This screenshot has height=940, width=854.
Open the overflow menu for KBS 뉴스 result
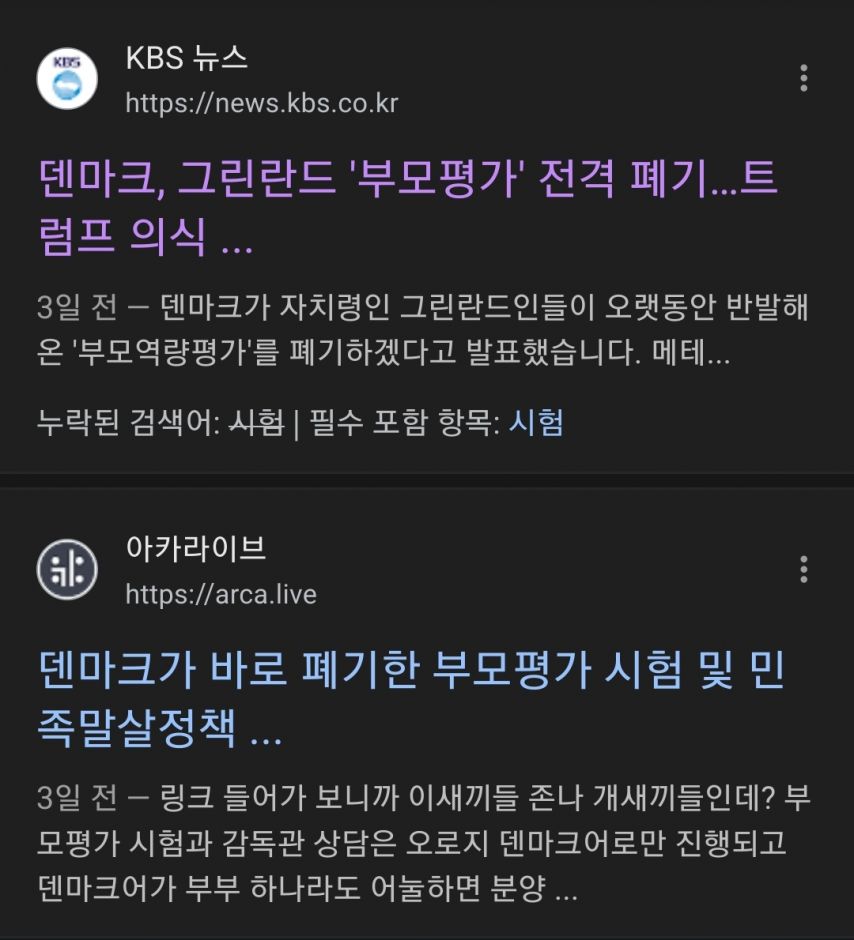point(803,78)
